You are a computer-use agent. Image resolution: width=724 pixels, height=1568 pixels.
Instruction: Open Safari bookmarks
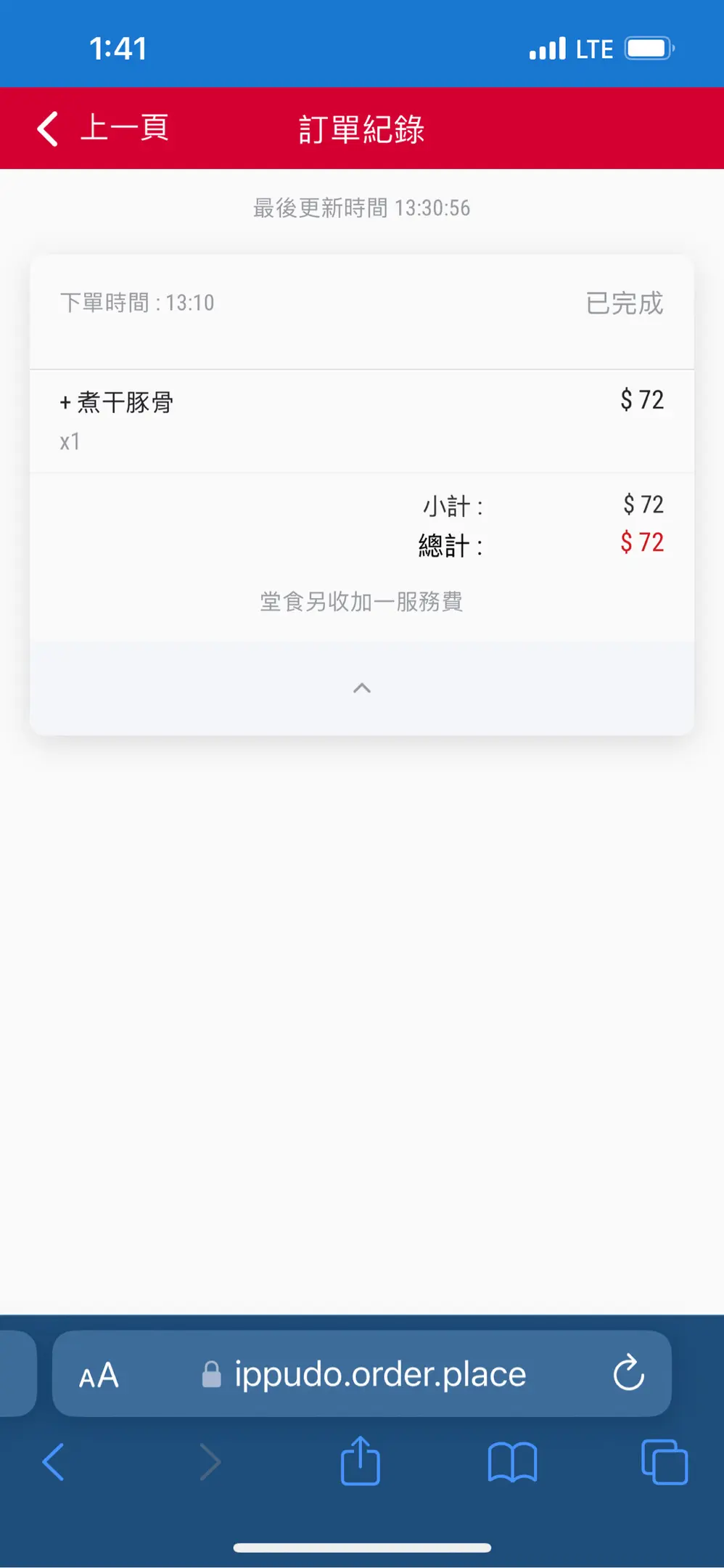pos(512,1462)
